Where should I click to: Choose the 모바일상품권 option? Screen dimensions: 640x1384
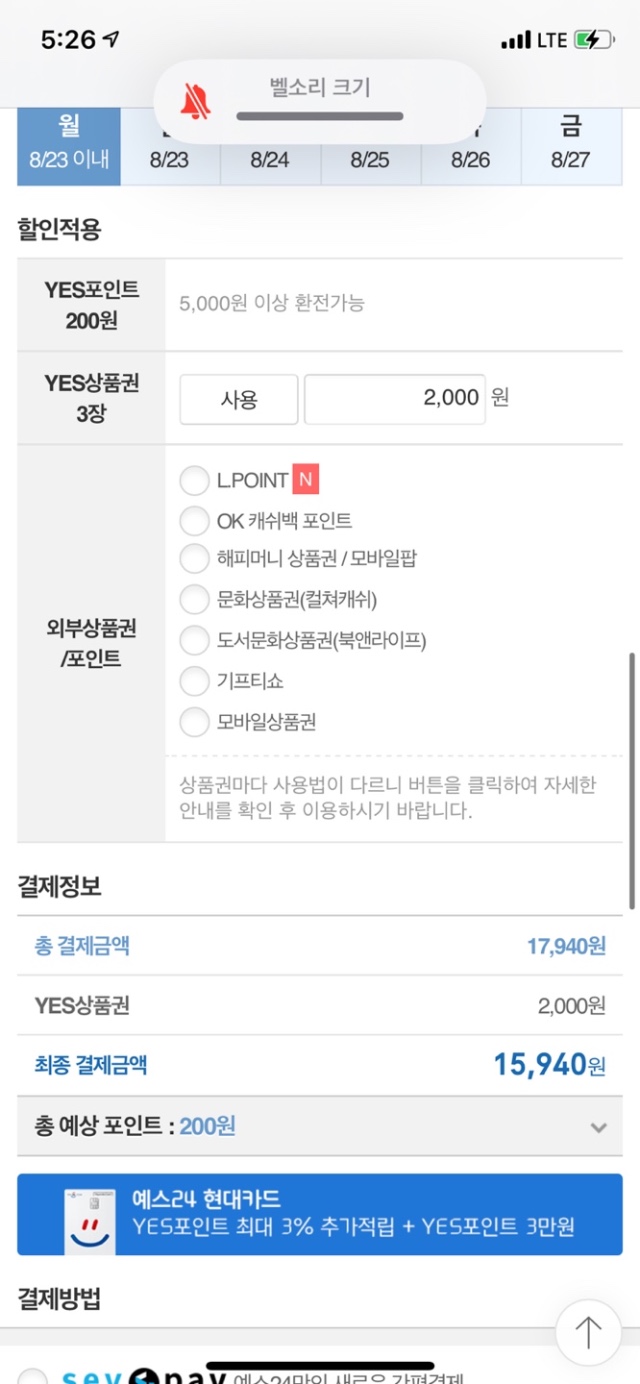click(194, 721)
